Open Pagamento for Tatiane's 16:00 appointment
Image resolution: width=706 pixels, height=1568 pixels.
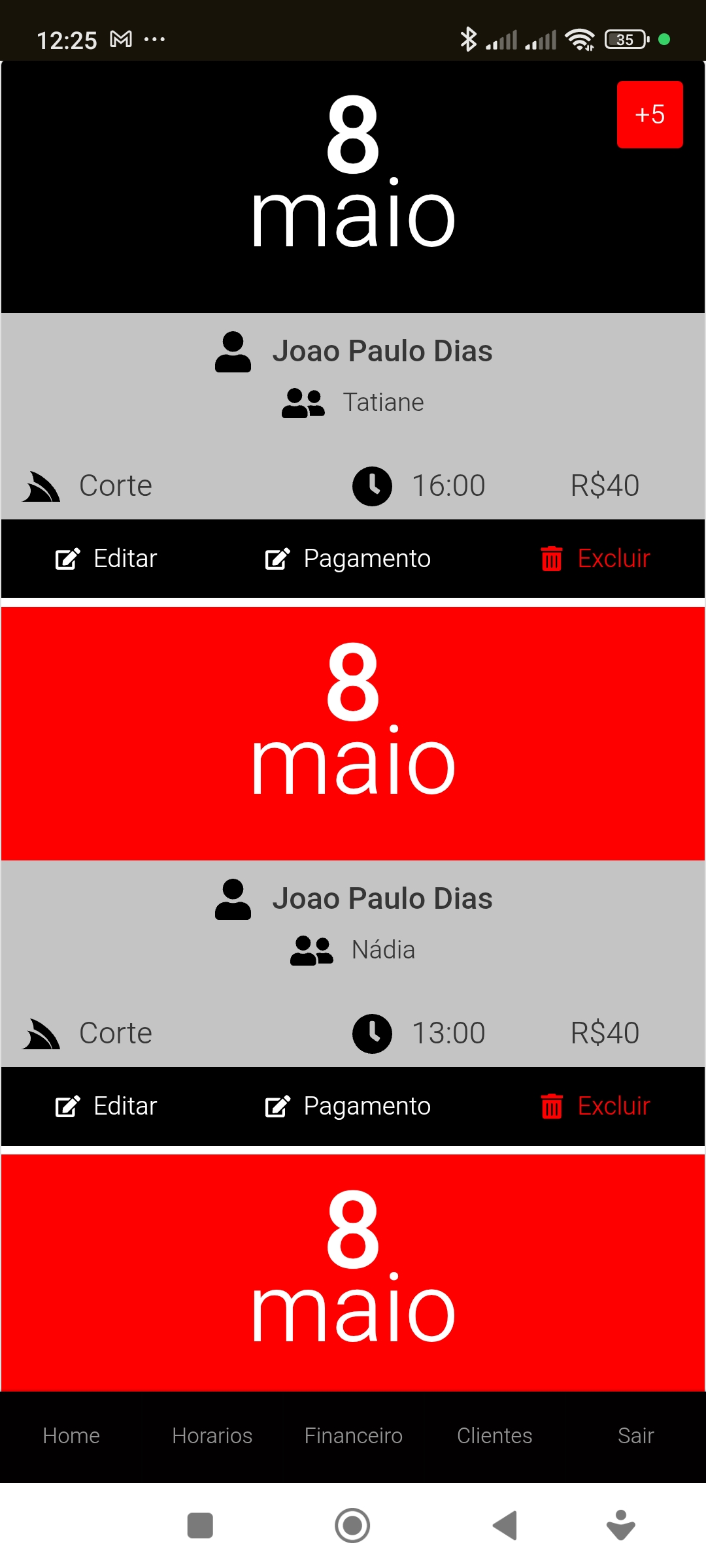(x=348, y=559)
